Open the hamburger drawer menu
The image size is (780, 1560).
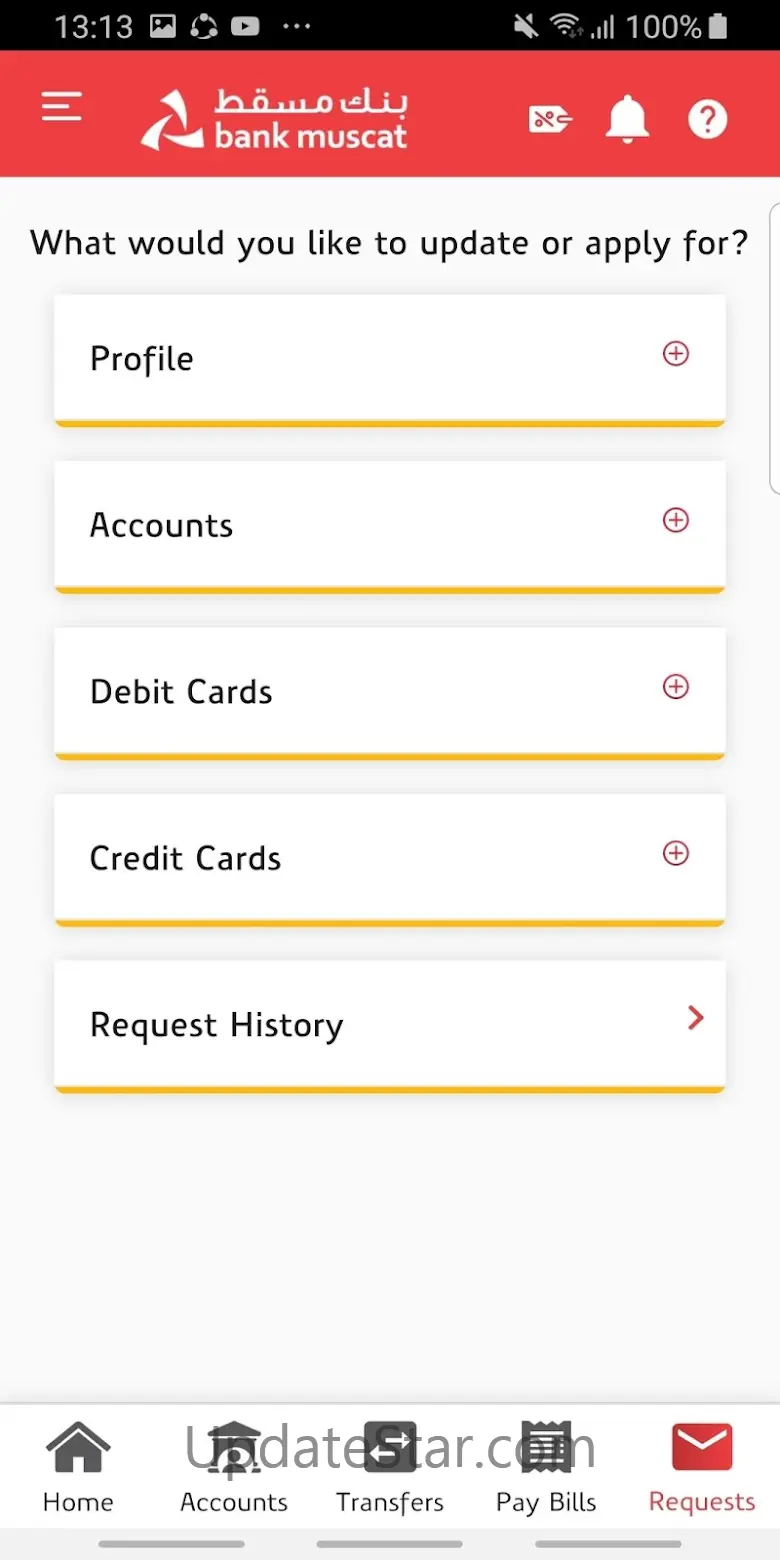click(61, 106)
